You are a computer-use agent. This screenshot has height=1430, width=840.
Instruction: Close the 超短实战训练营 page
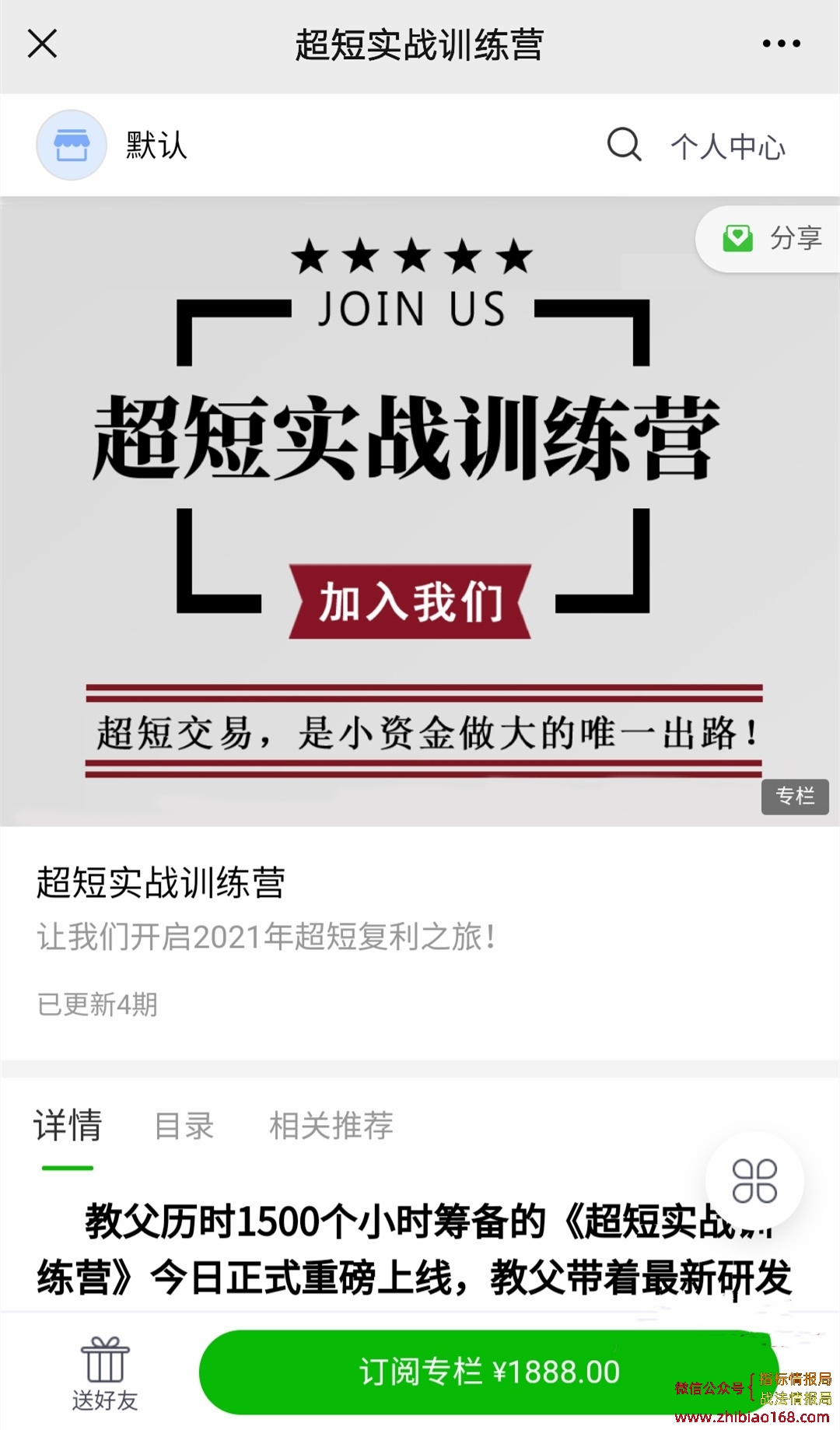(42, 44)
